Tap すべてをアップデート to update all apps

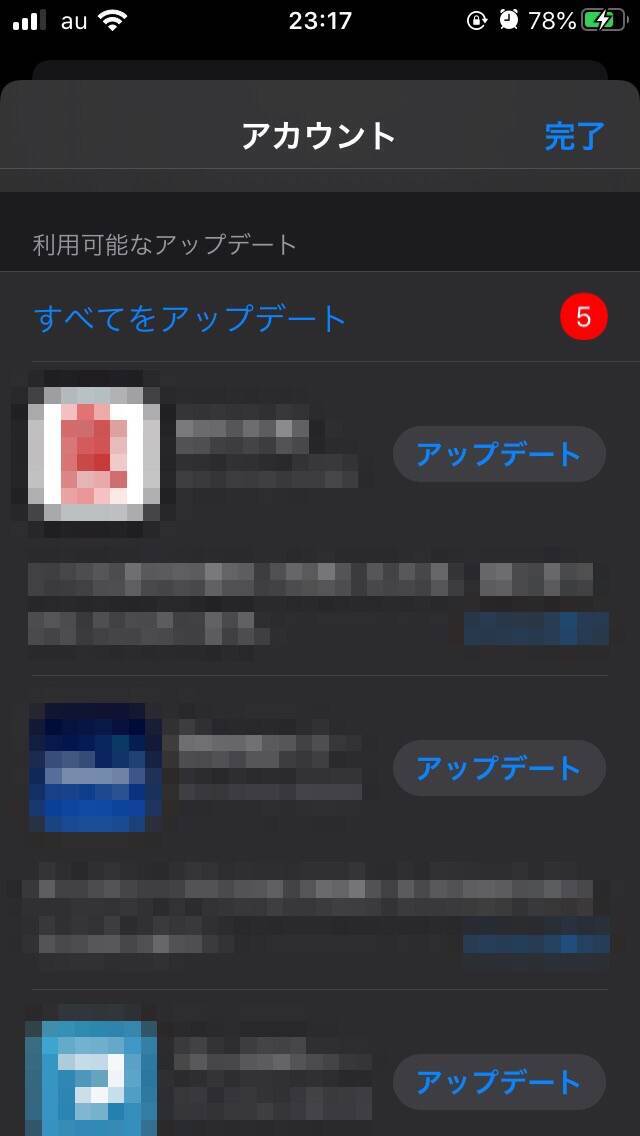[x=190, y=318]
